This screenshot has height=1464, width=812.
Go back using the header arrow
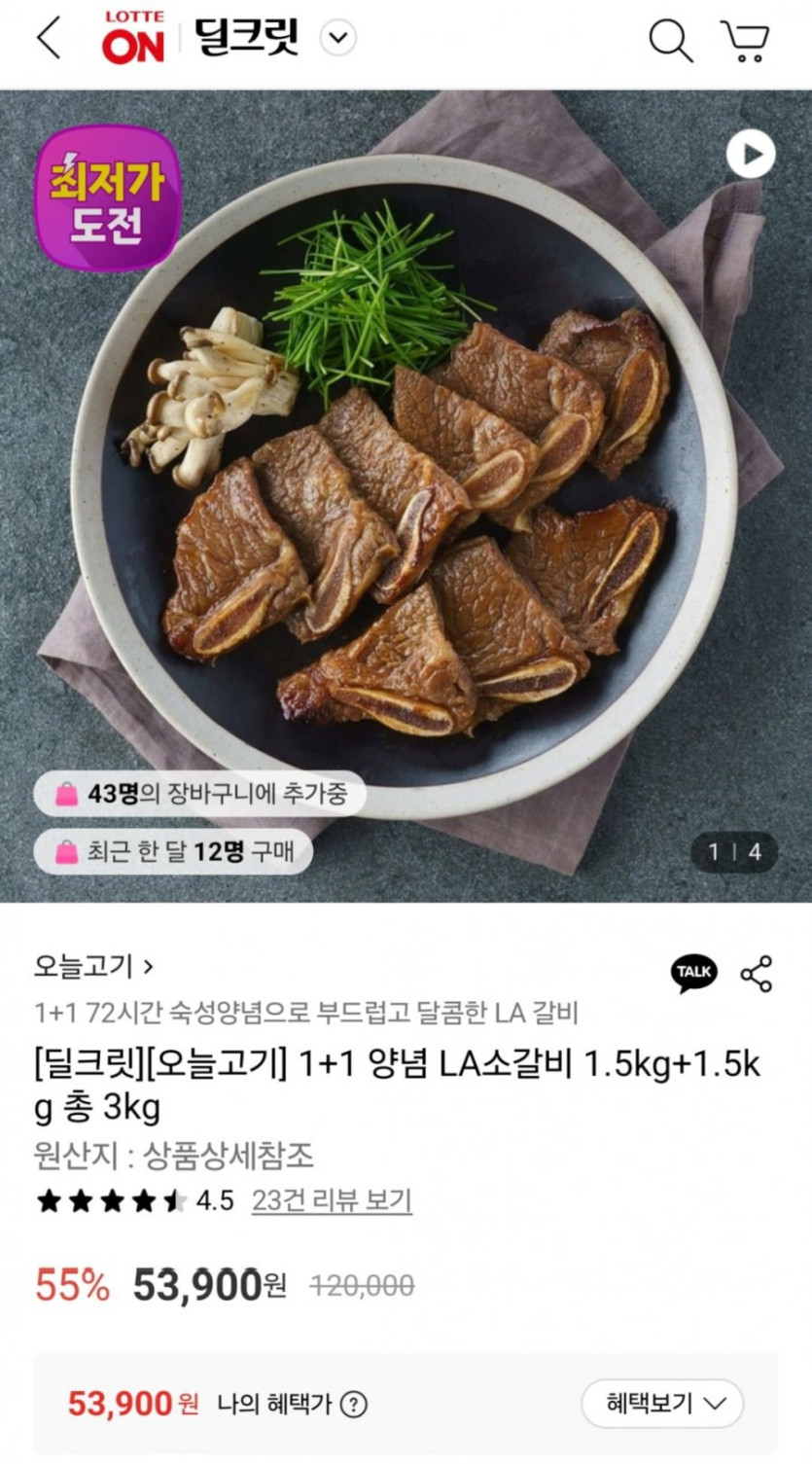[x=48, y=39]
